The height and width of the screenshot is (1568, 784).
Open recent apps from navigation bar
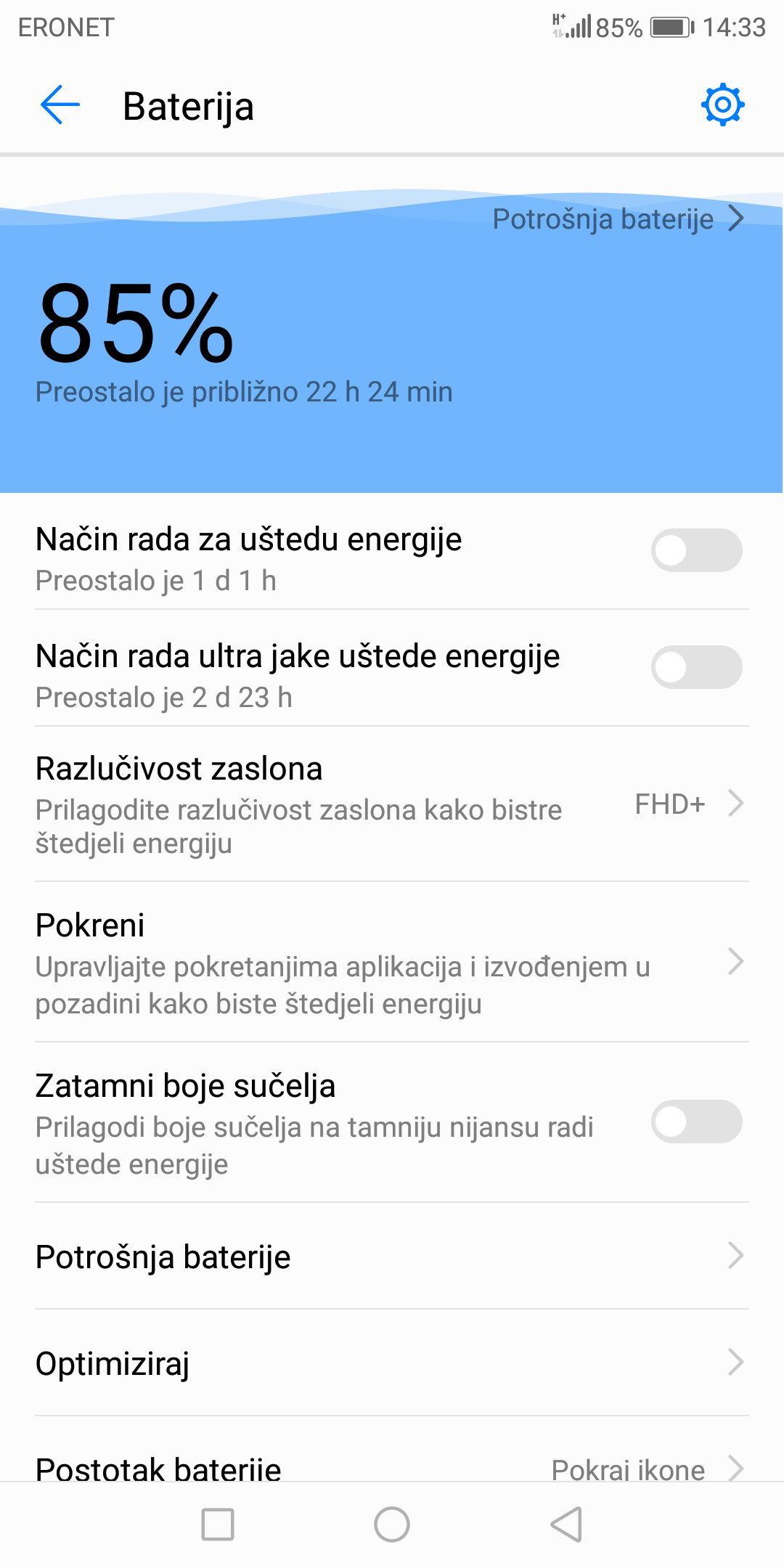tap(218, 1524)
